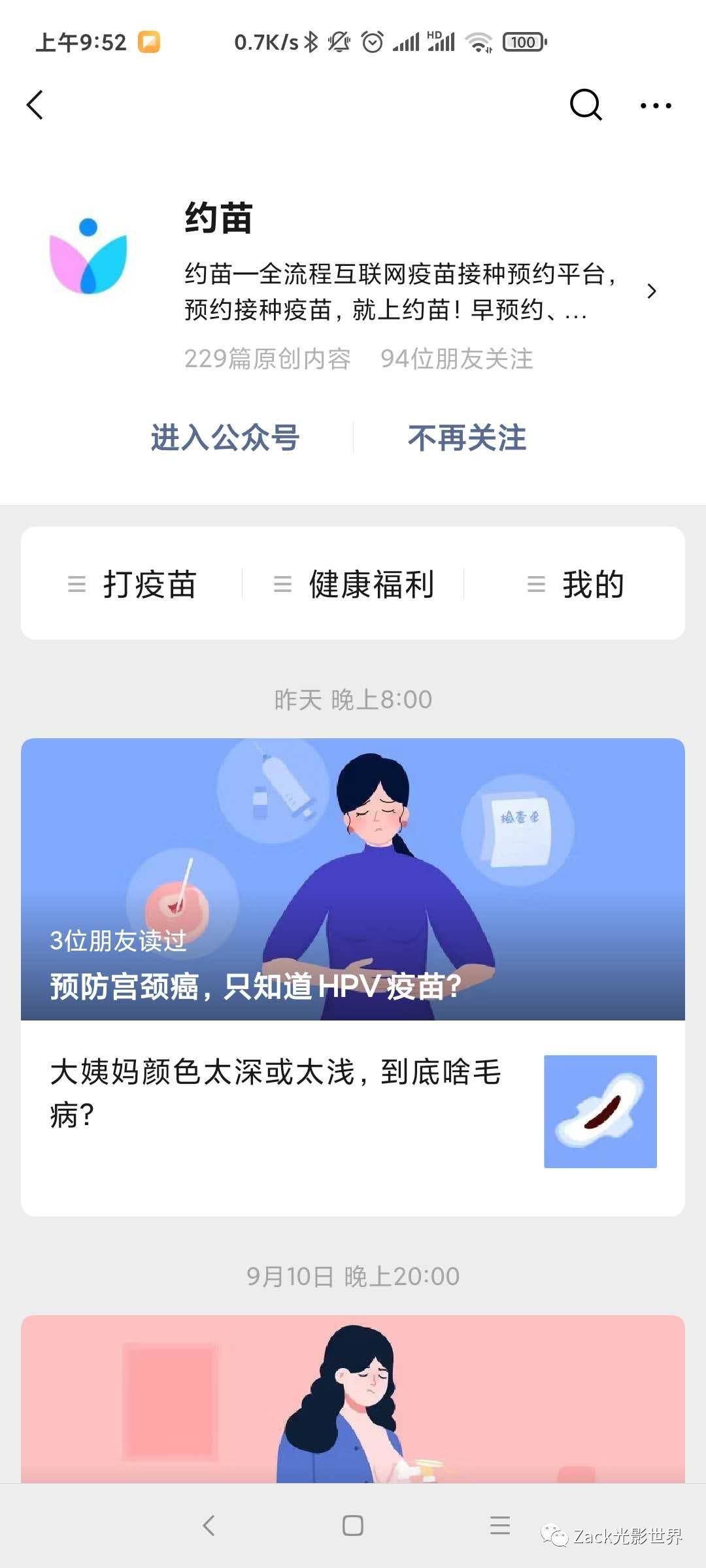Tap the battery indicator showing 100
Viewport: 706px width, 1568px height.
tap(523, 41)
